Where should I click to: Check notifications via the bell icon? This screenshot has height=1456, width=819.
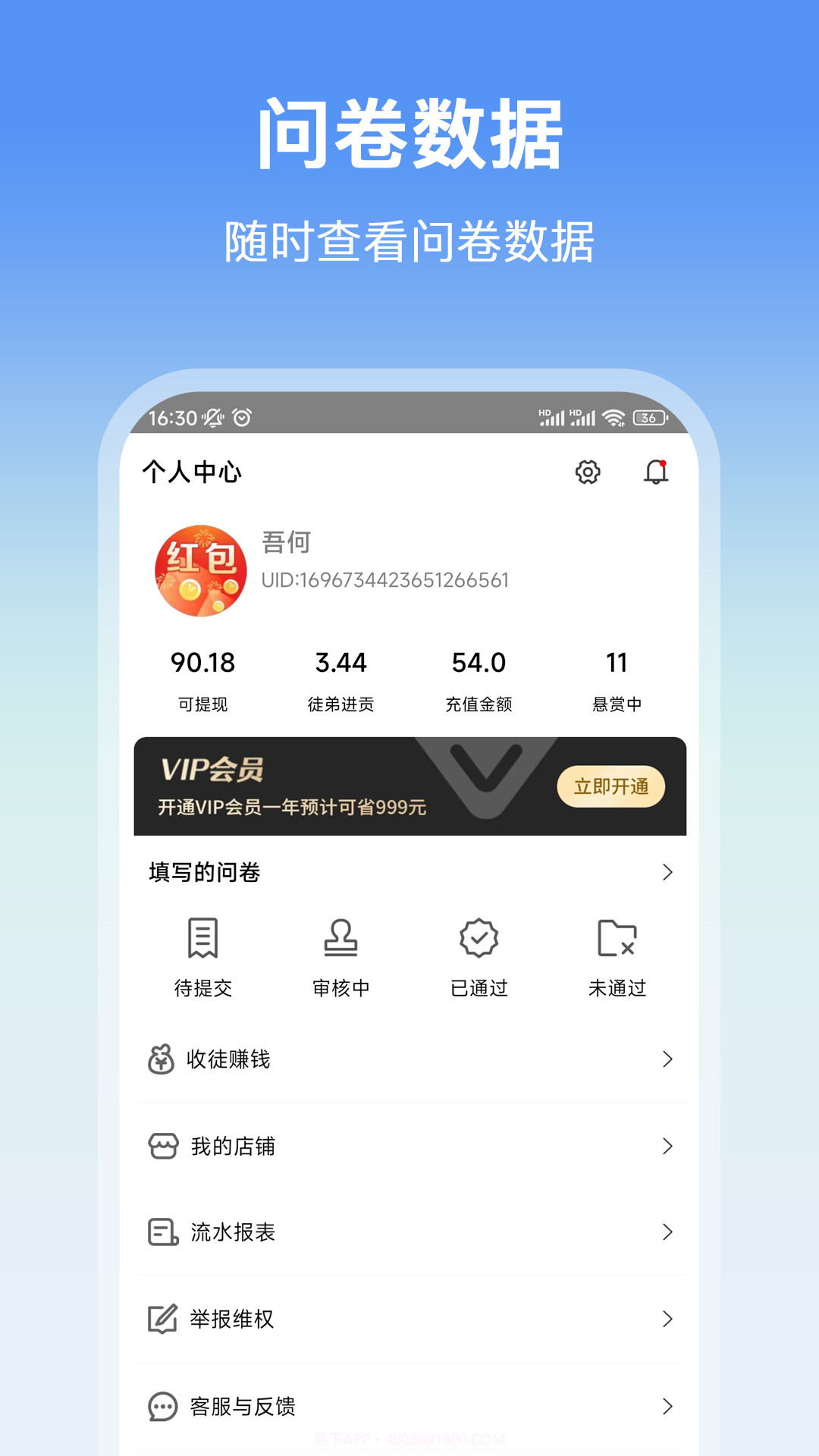click(655, 472)
